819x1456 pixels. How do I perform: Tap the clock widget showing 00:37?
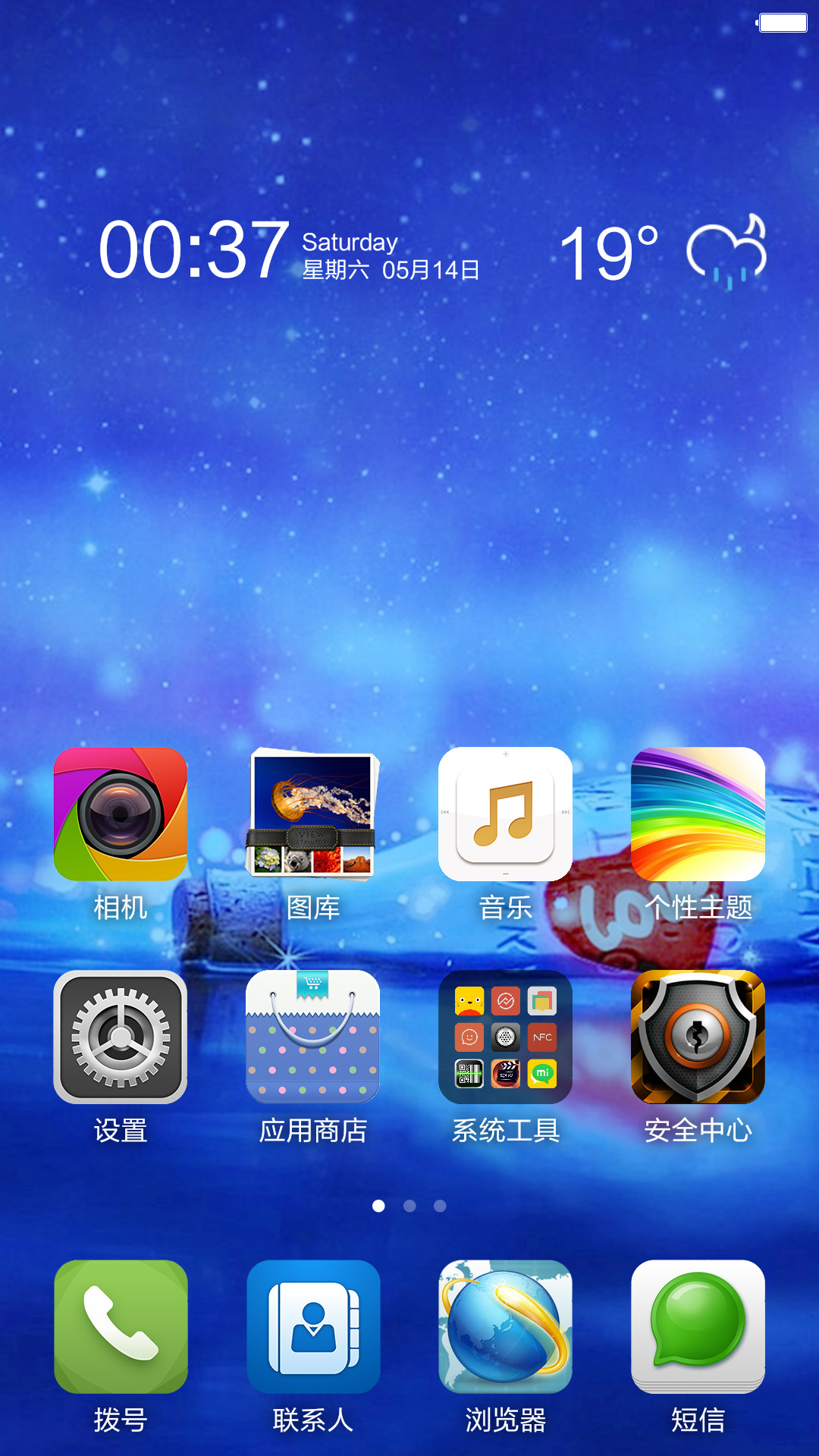tap(194, 250)
